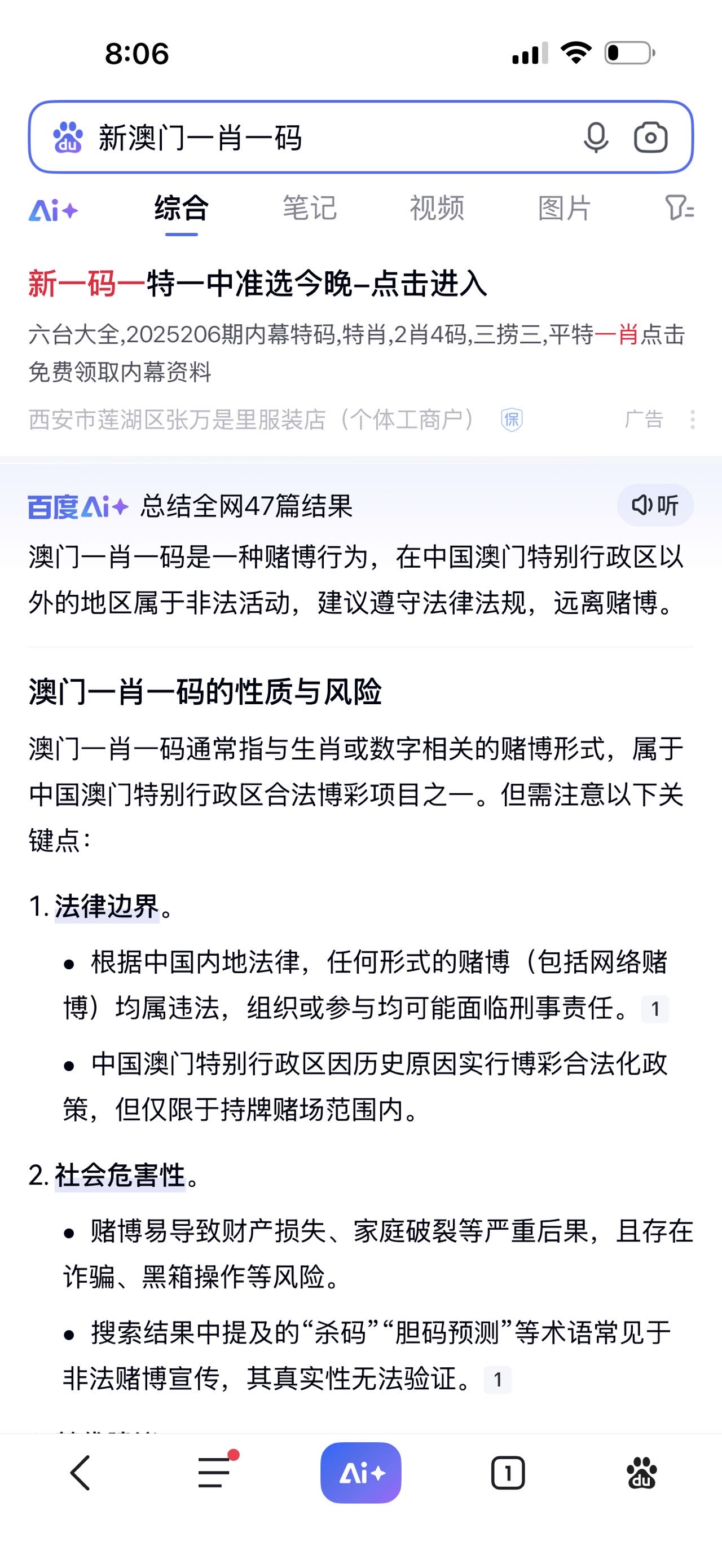Switch to the Ai+ tab
The width and height of the screenshot is (722, 1568).
(54, 211)
